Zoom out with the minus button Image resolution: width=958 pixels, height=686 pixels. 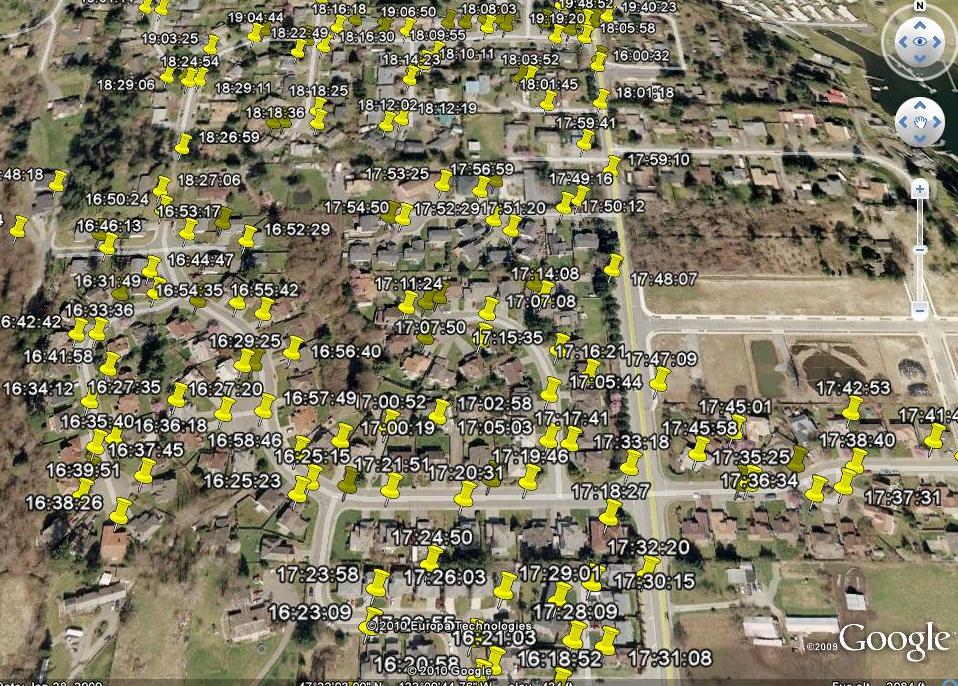[x=919, y=311]
